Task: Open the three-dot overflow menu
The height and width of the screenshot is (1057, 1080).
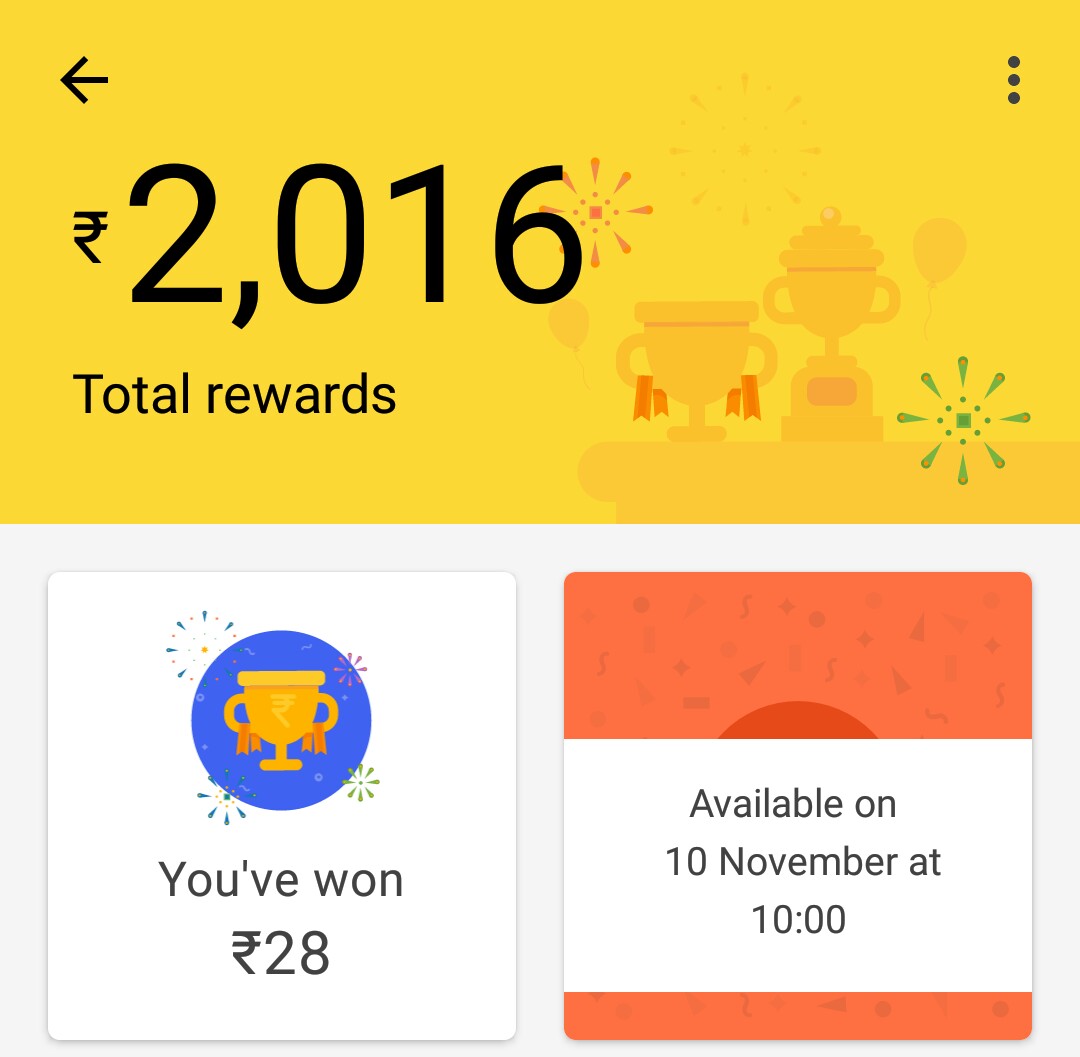Action: (1013, 80)
